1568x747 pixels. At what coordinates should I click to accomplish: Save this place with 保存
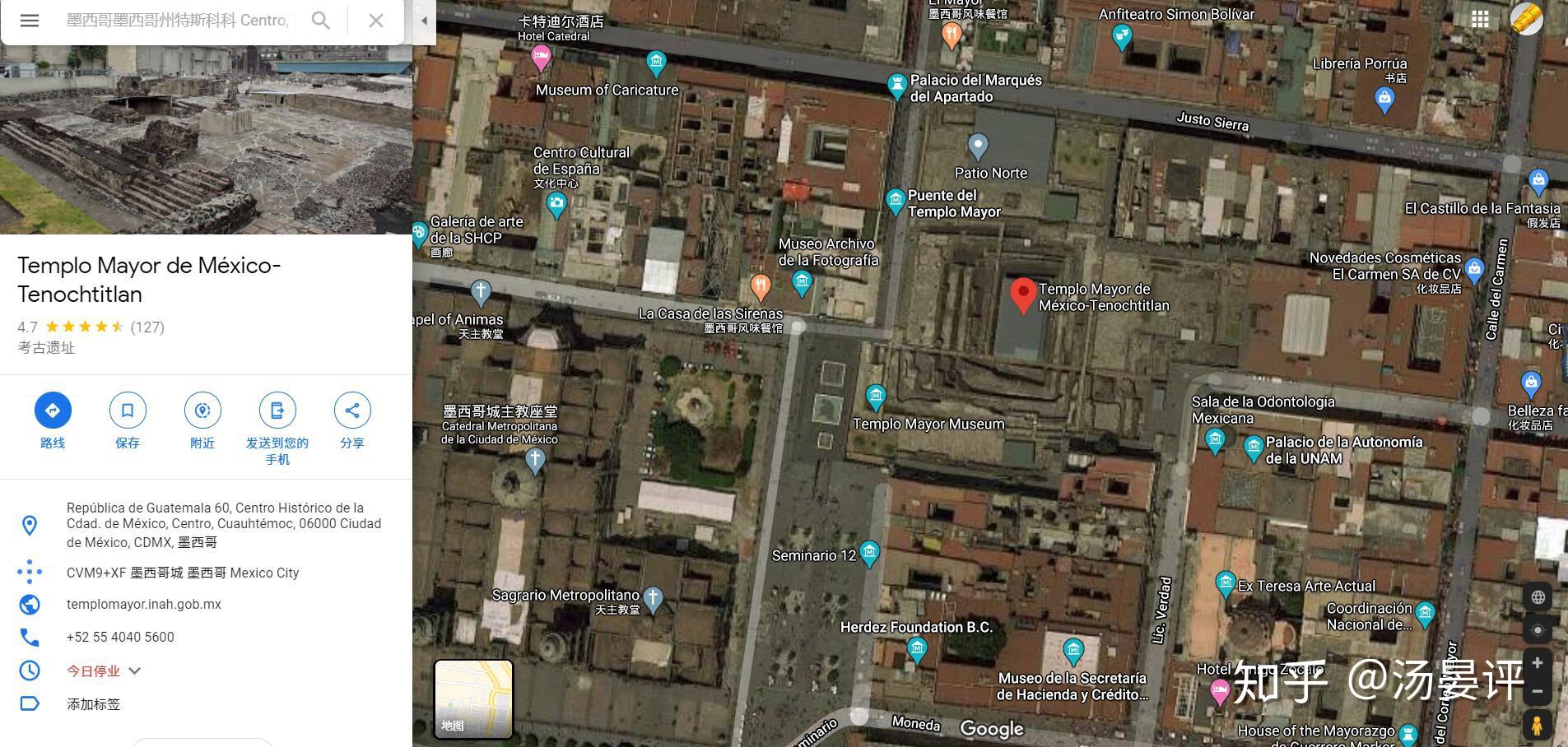click(x=128, y=411)
